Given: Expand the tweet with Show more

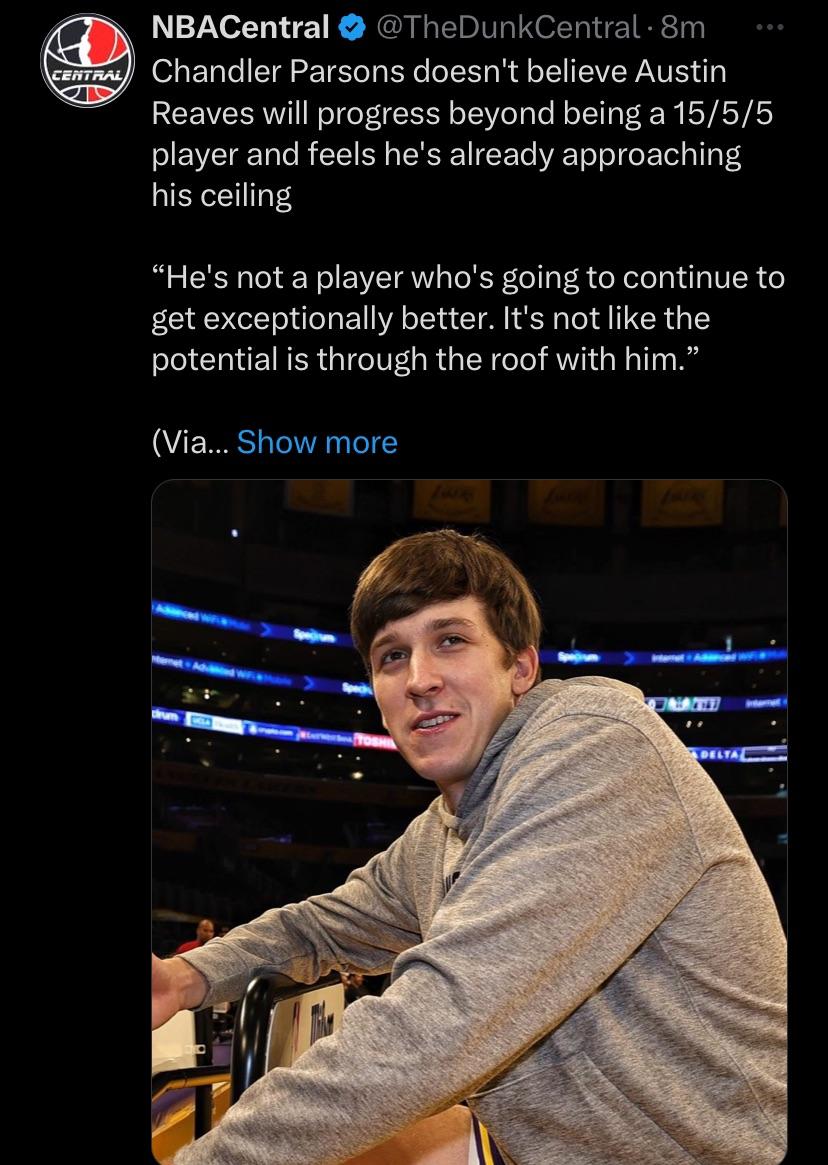Looking at the screenshot, I should [x=317, y=442].
